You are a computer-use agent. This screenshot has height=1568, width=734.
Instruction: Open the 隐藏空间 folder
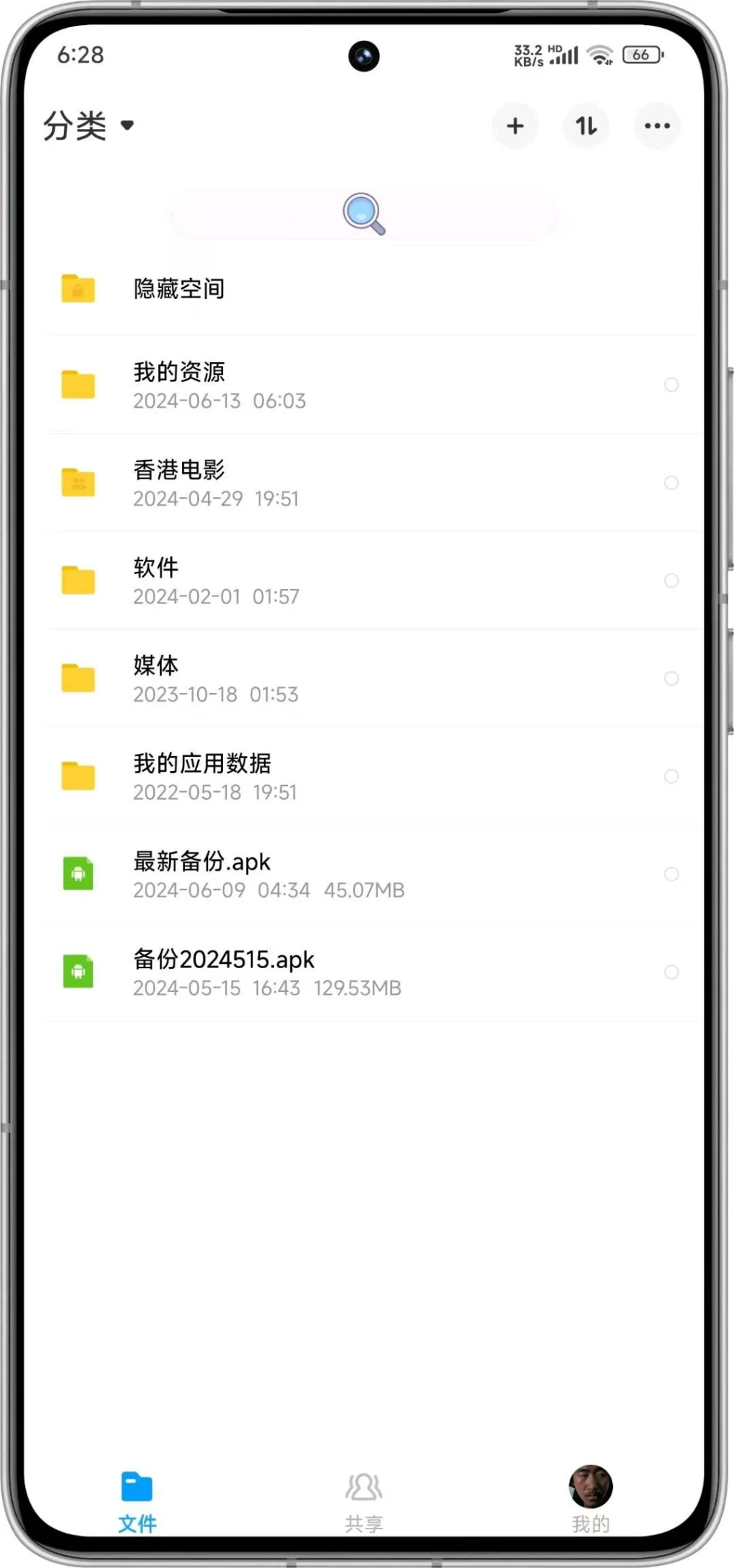coord(179,289)
